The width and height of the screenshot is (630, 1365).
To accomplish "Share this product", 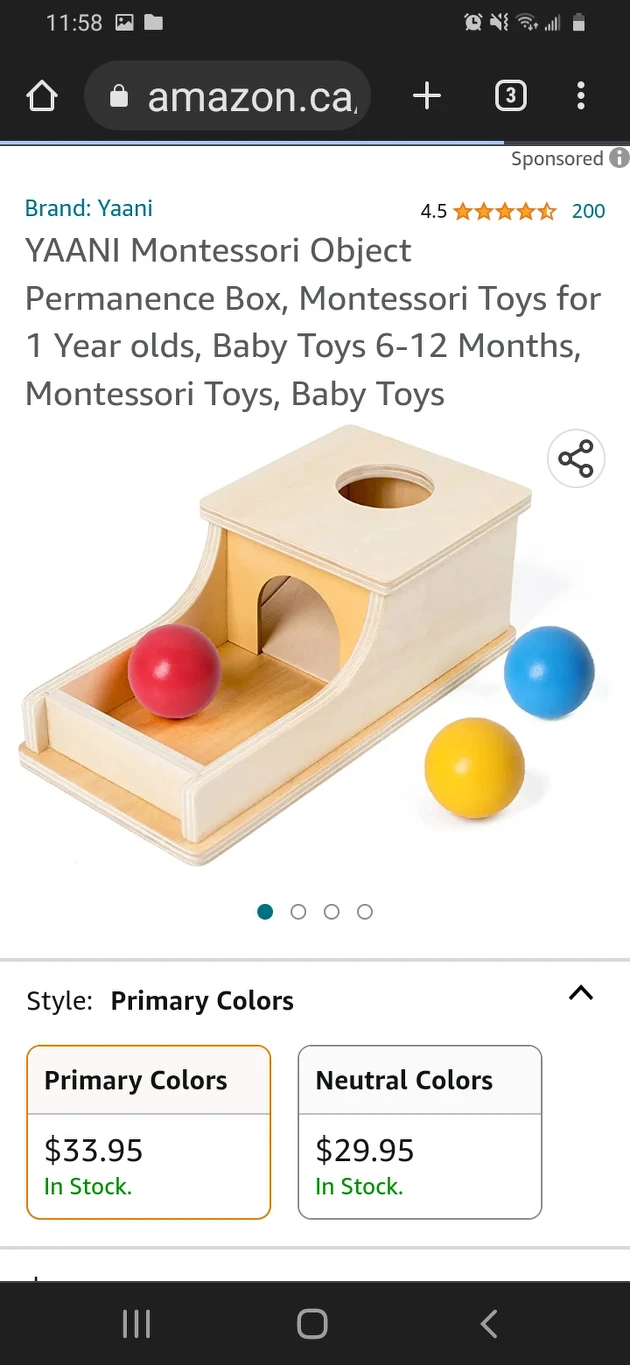I will coord(576,460).
